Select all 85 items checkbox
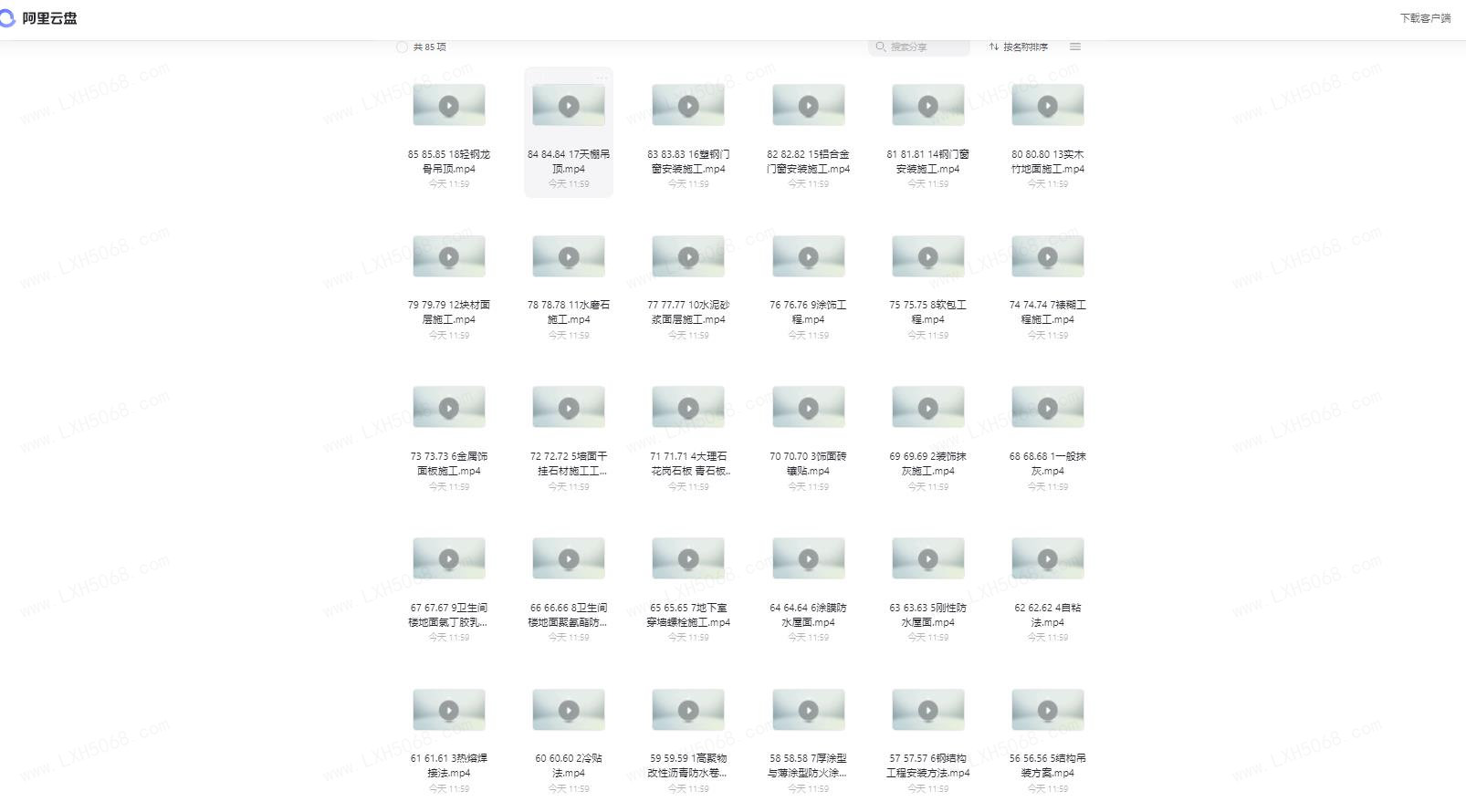The height and width of the screenshot is (812, 1466). tap(402, 47)
